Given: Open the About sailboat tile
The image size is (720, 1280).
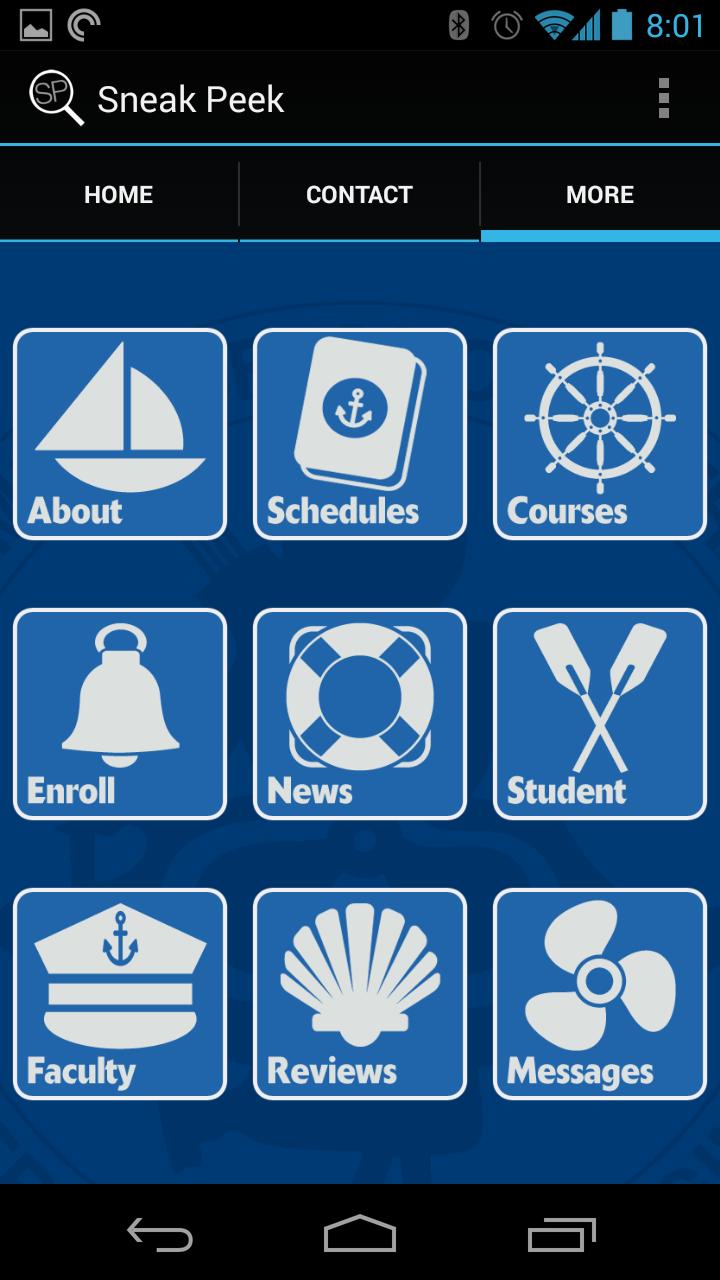Looking at the screenshot, I should coord(120,434).
